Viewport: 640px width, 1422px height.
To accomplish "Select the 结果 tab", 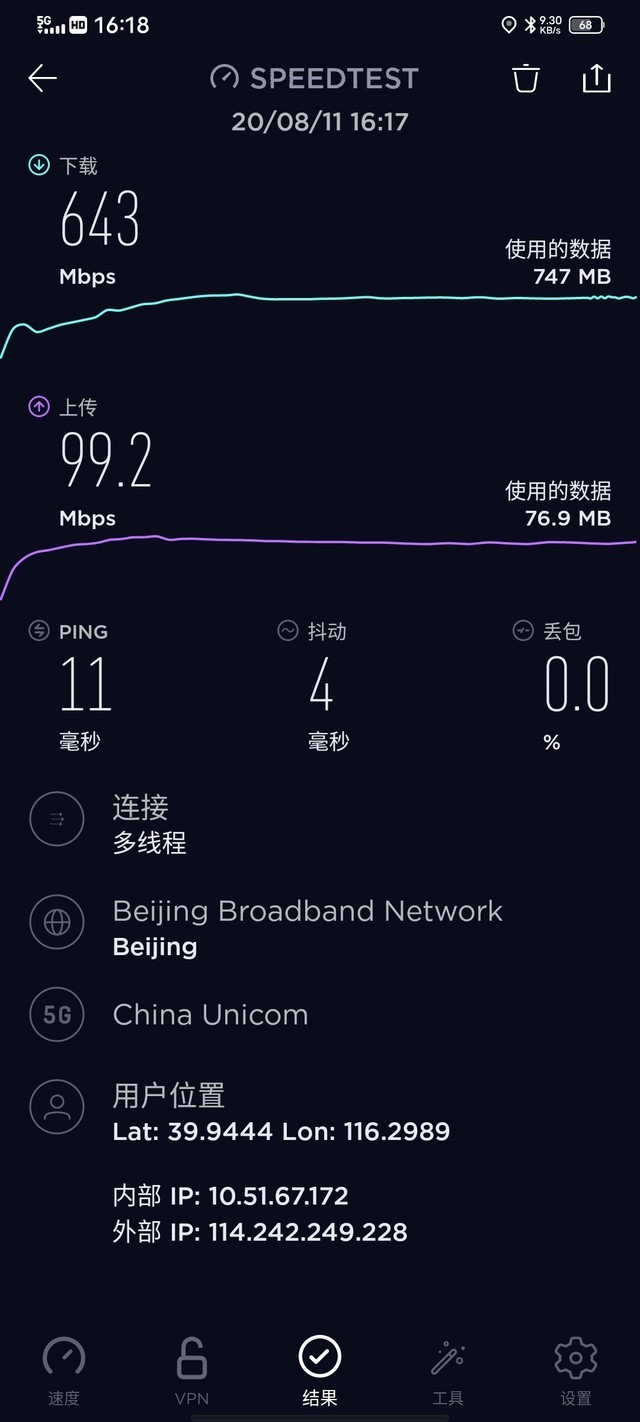I will [320, 1370].
